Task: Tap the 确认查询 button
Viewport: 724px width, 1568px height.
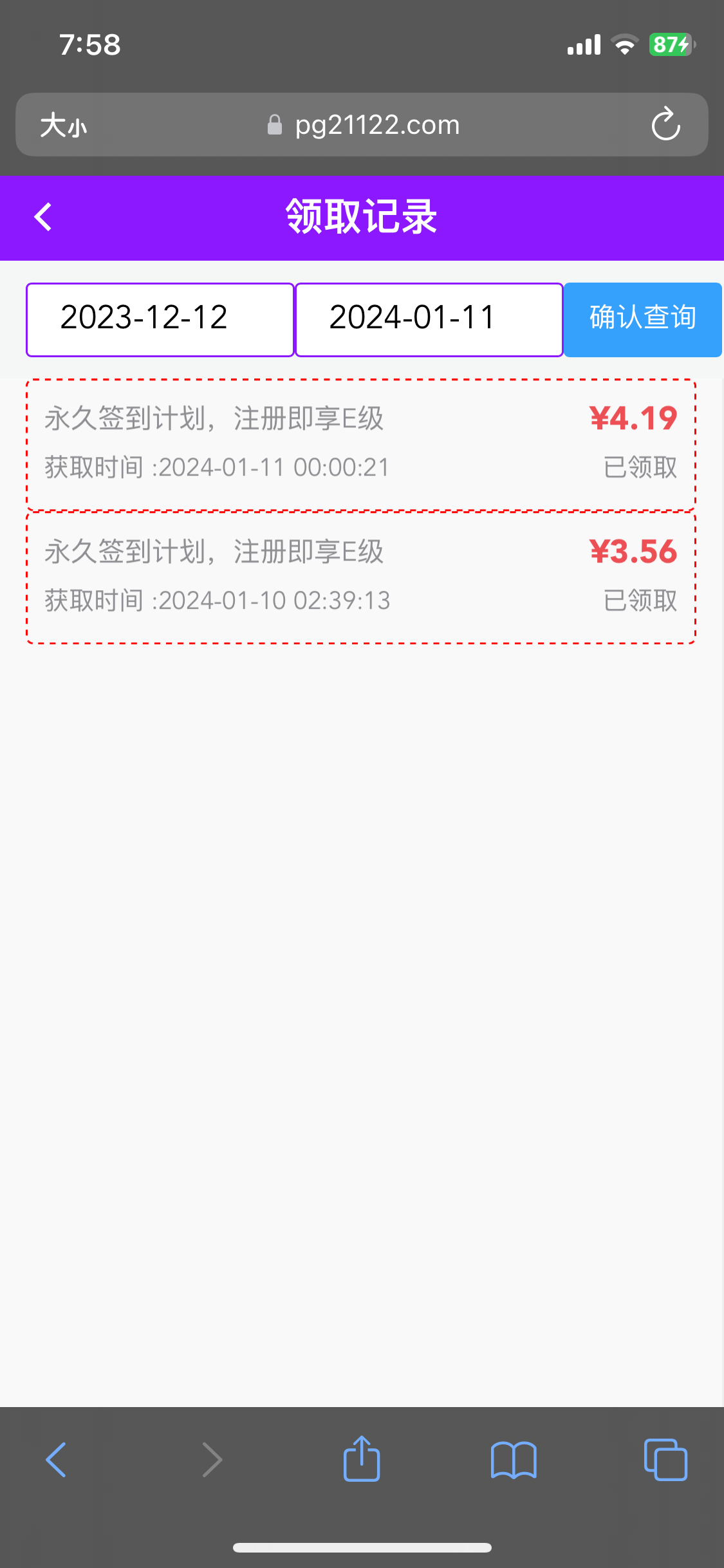Action: (642, 319)
